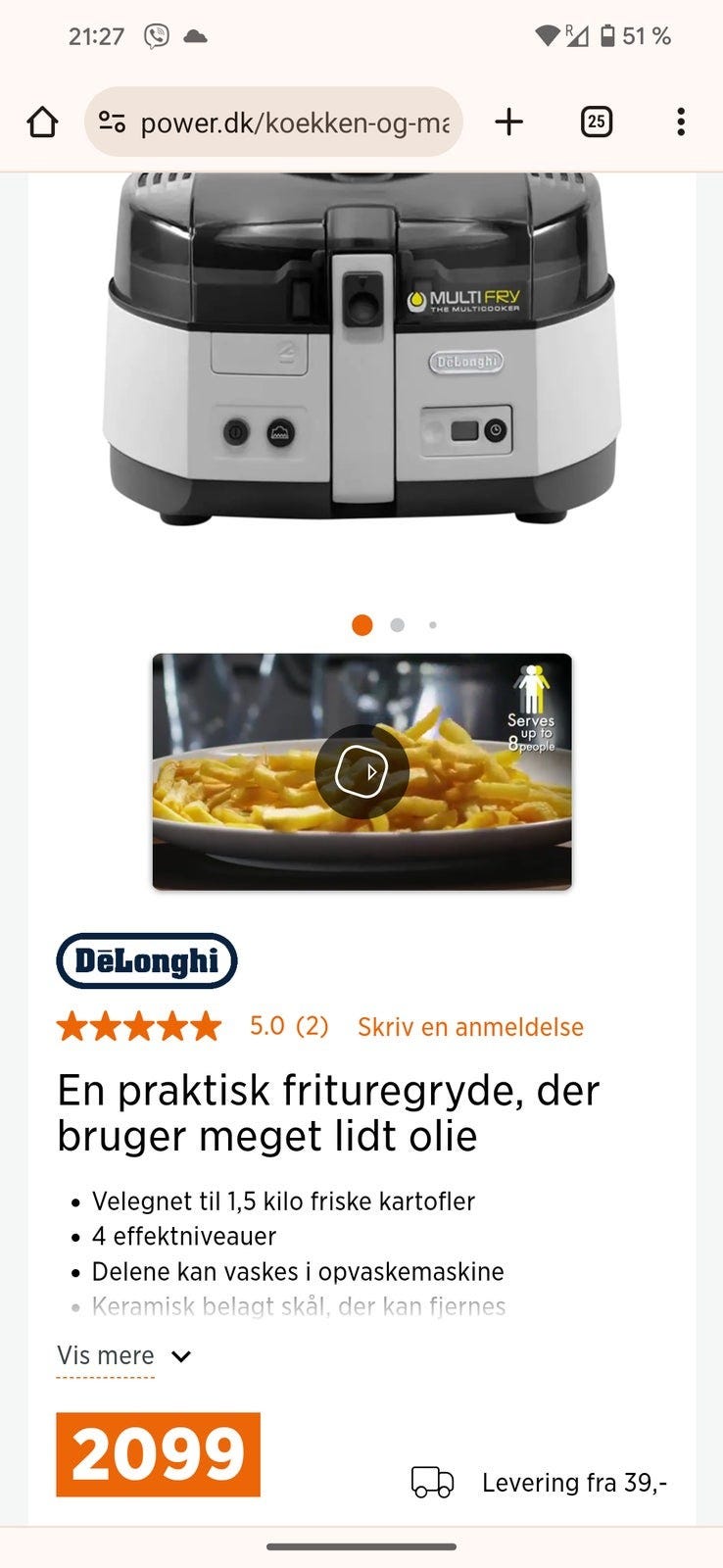This screenshot has width=723, height=1568.
Task: Tap 'Skriv en anmeldelse' to write a review
Action: click(470, 1027)
